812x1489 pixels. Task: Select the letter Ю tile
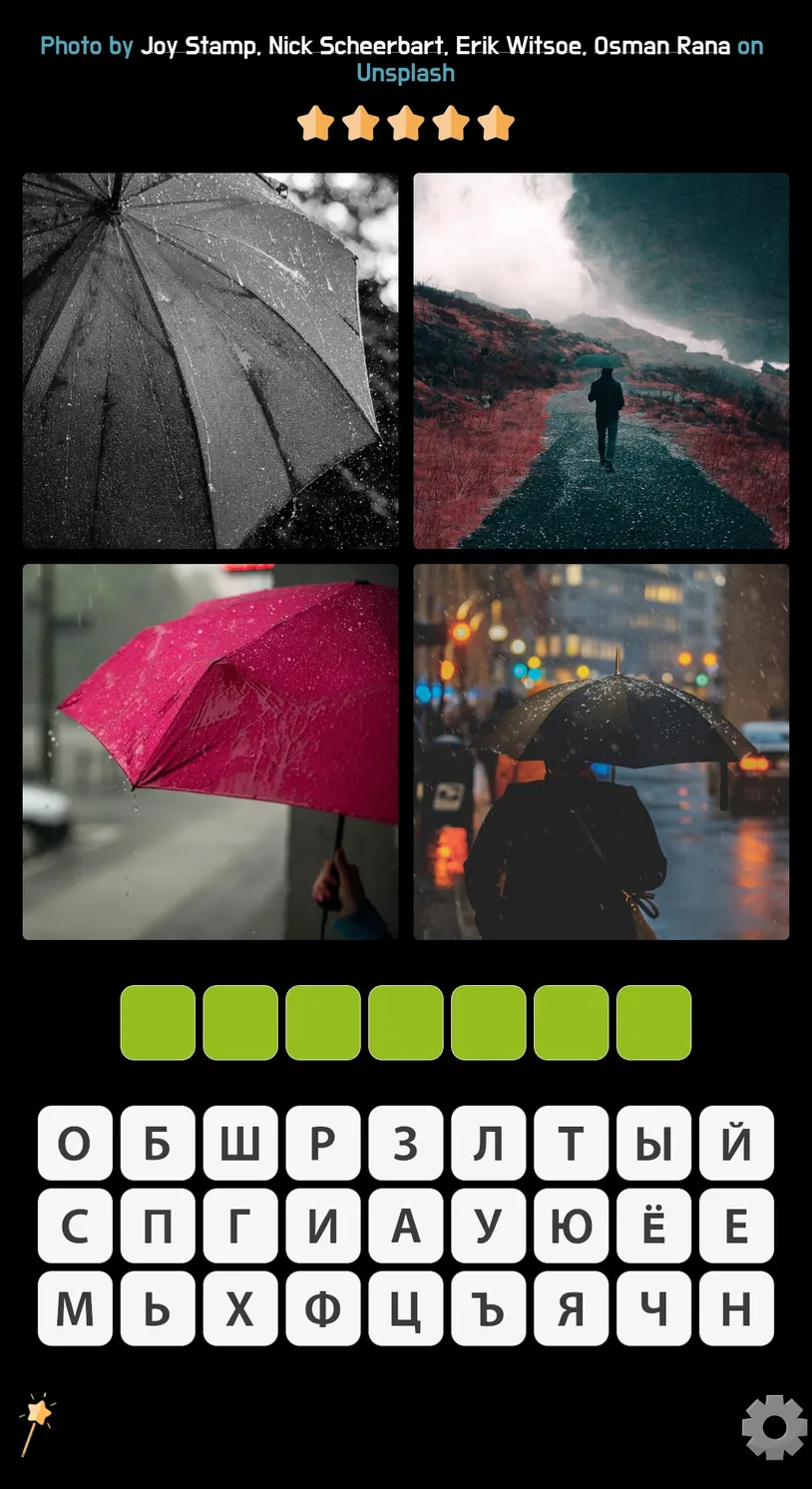pyautogui.click(x=571, y=1226)
